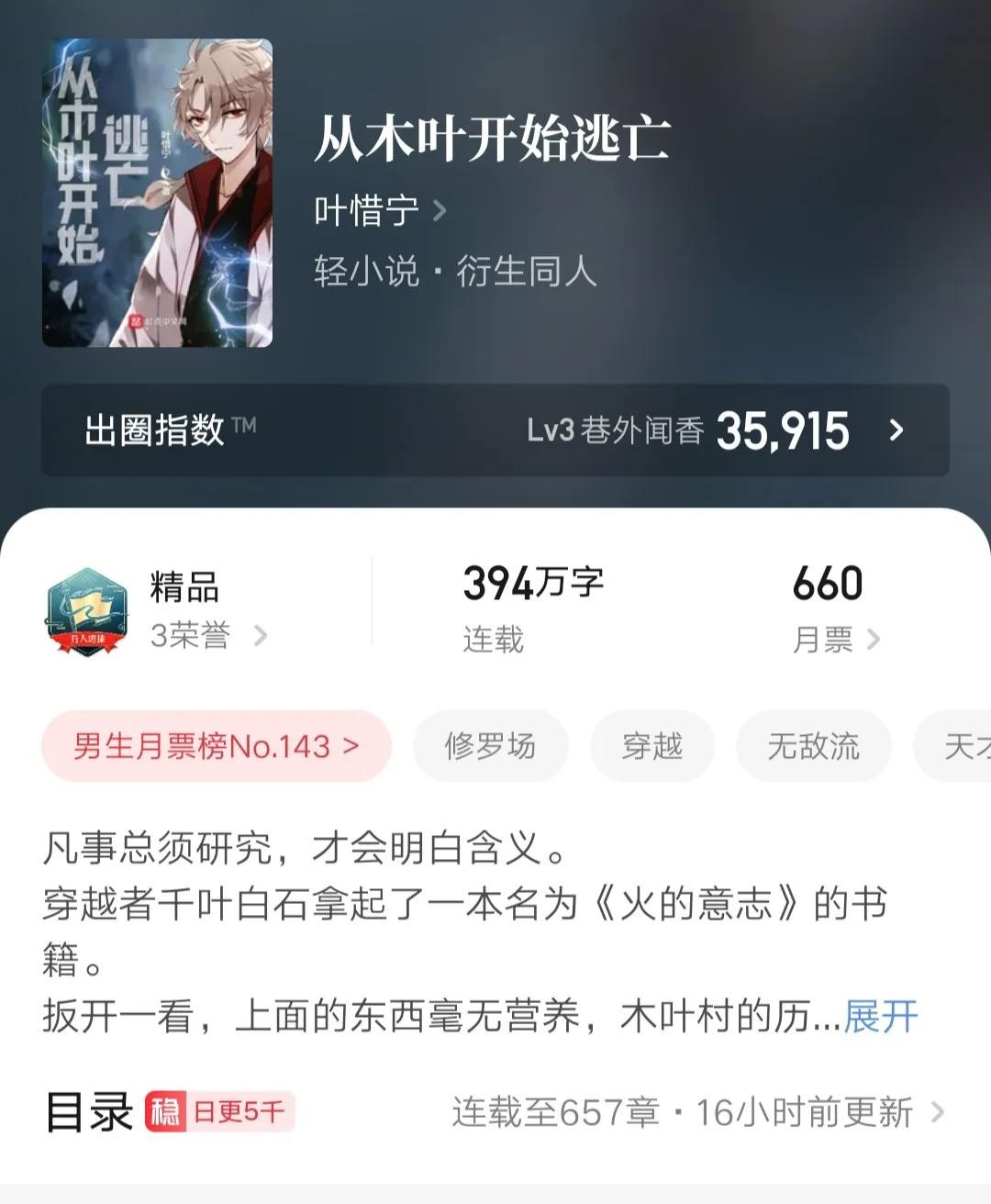
Task: View the book cover image
Action: click(x=157, y=193)
